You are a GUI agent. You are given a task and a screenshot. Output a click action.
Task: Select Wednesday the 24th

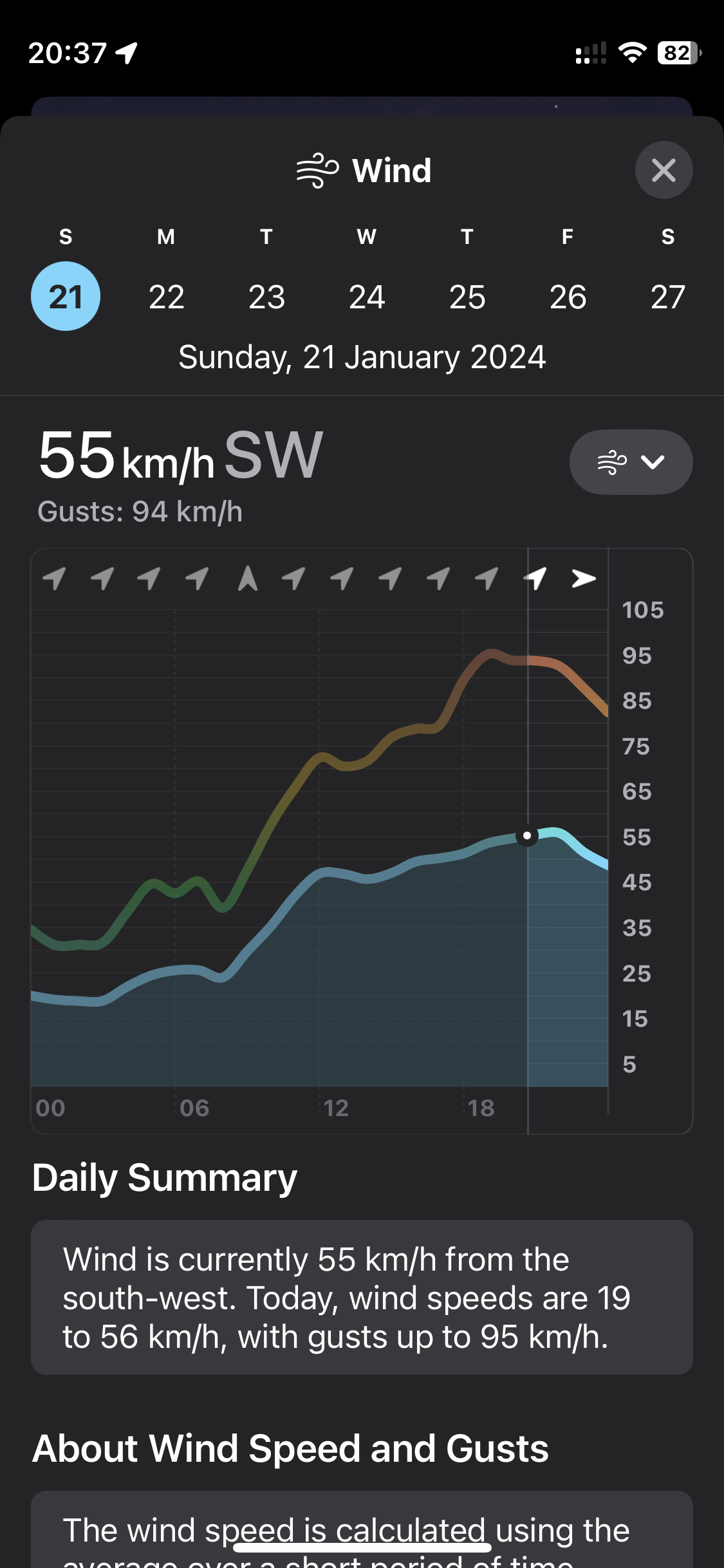tap(367, 296)
